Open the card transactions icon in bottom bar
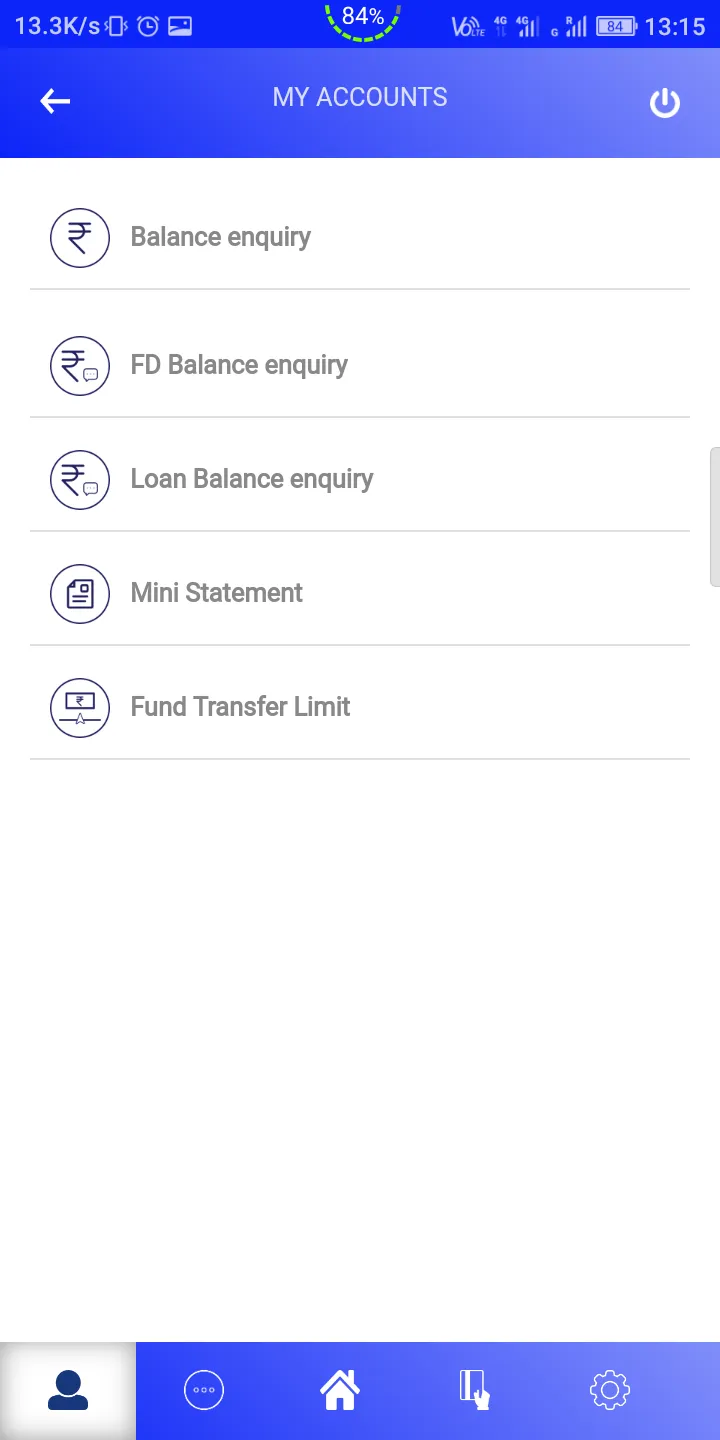The width and height of the screenshot is (720, 1440). (x=474, y=1389)
